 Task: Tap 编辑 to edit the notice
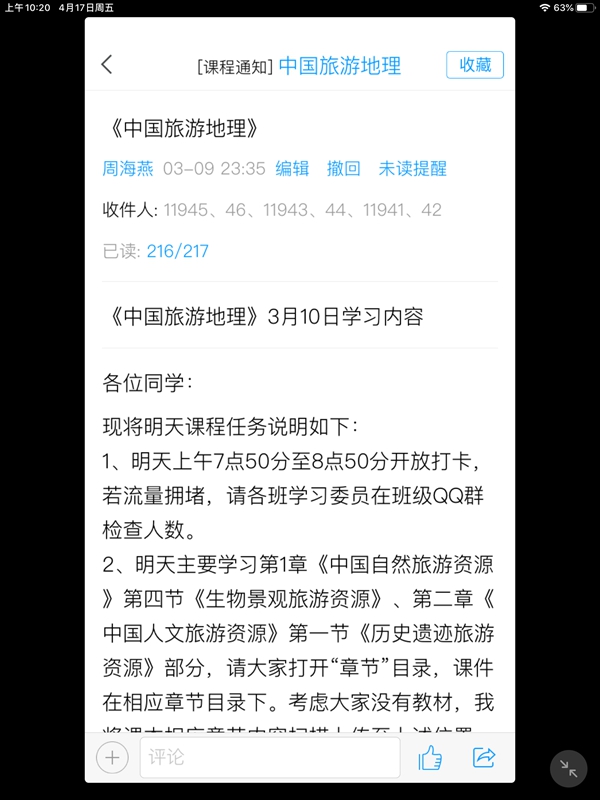pyautogui.click(x=292, y=168)
